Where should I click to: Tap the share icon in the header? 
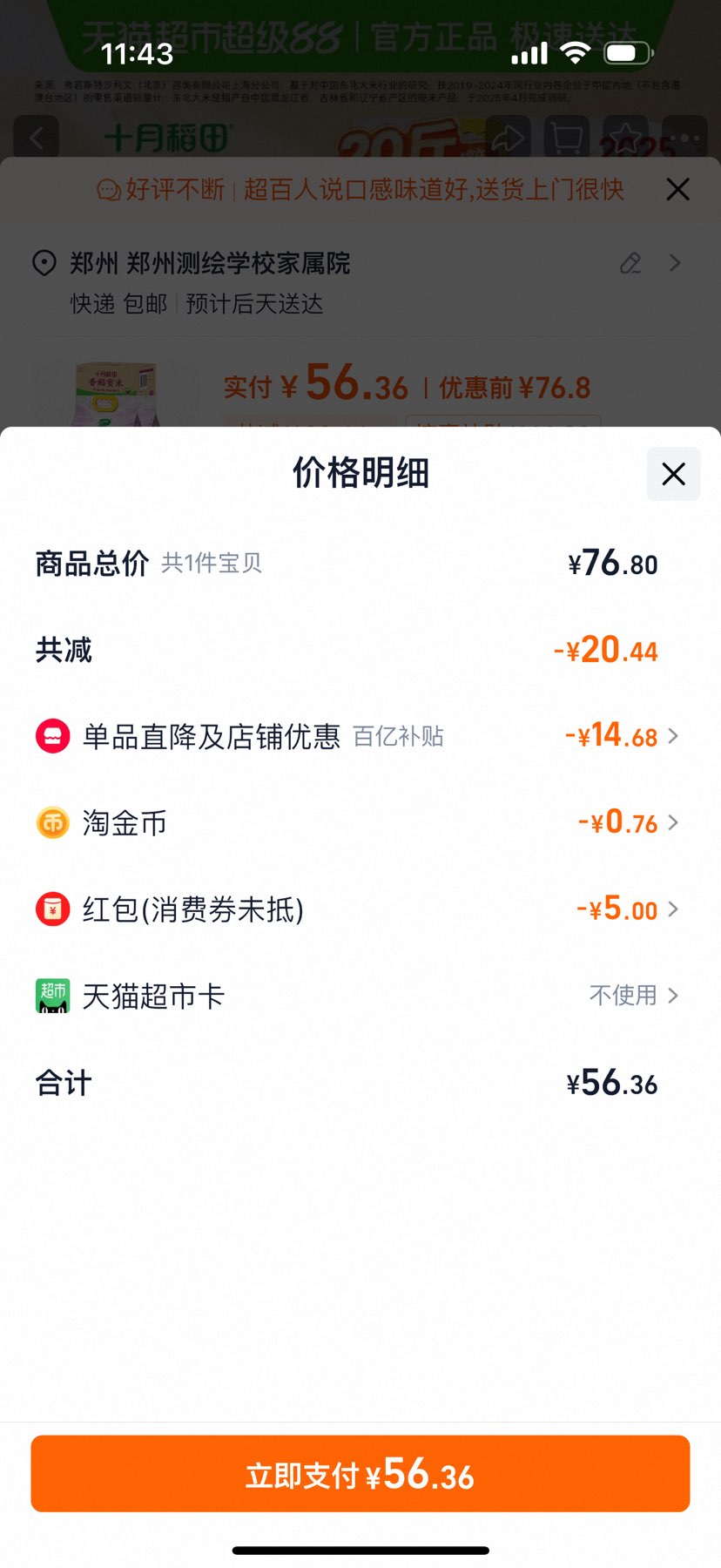click(508, 138)
